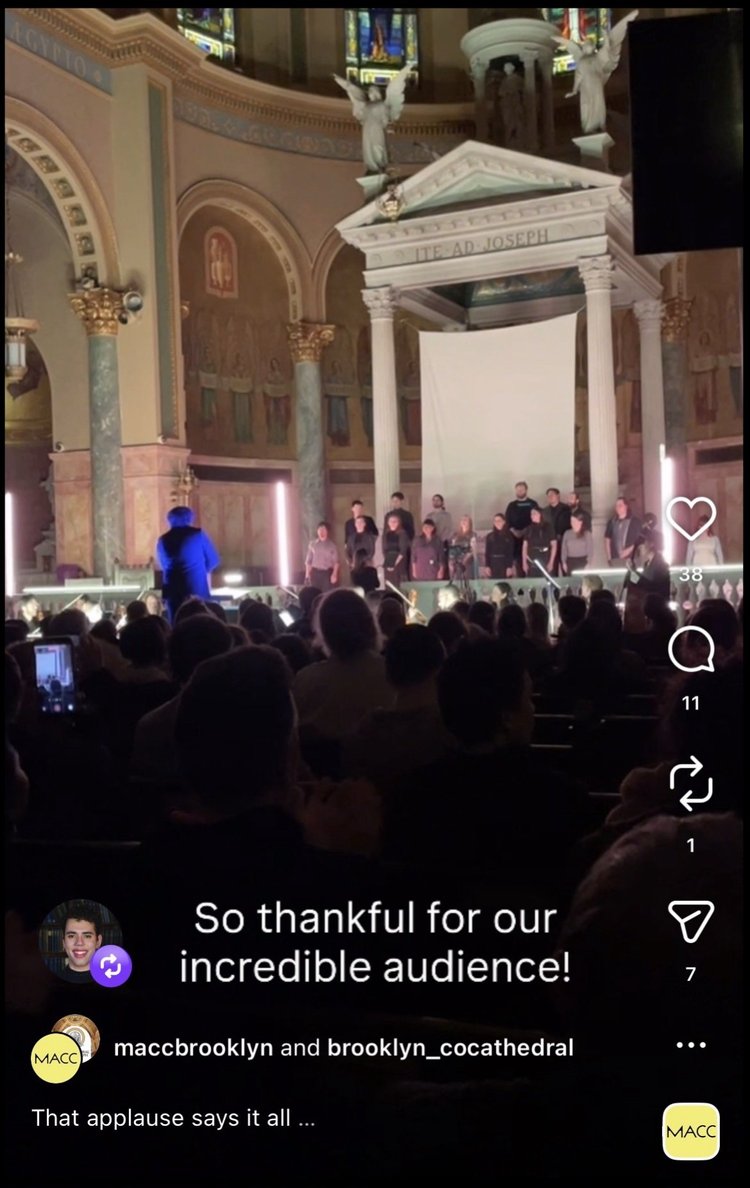Expand the caption "That applause says it all"

tap(173, 1118)
